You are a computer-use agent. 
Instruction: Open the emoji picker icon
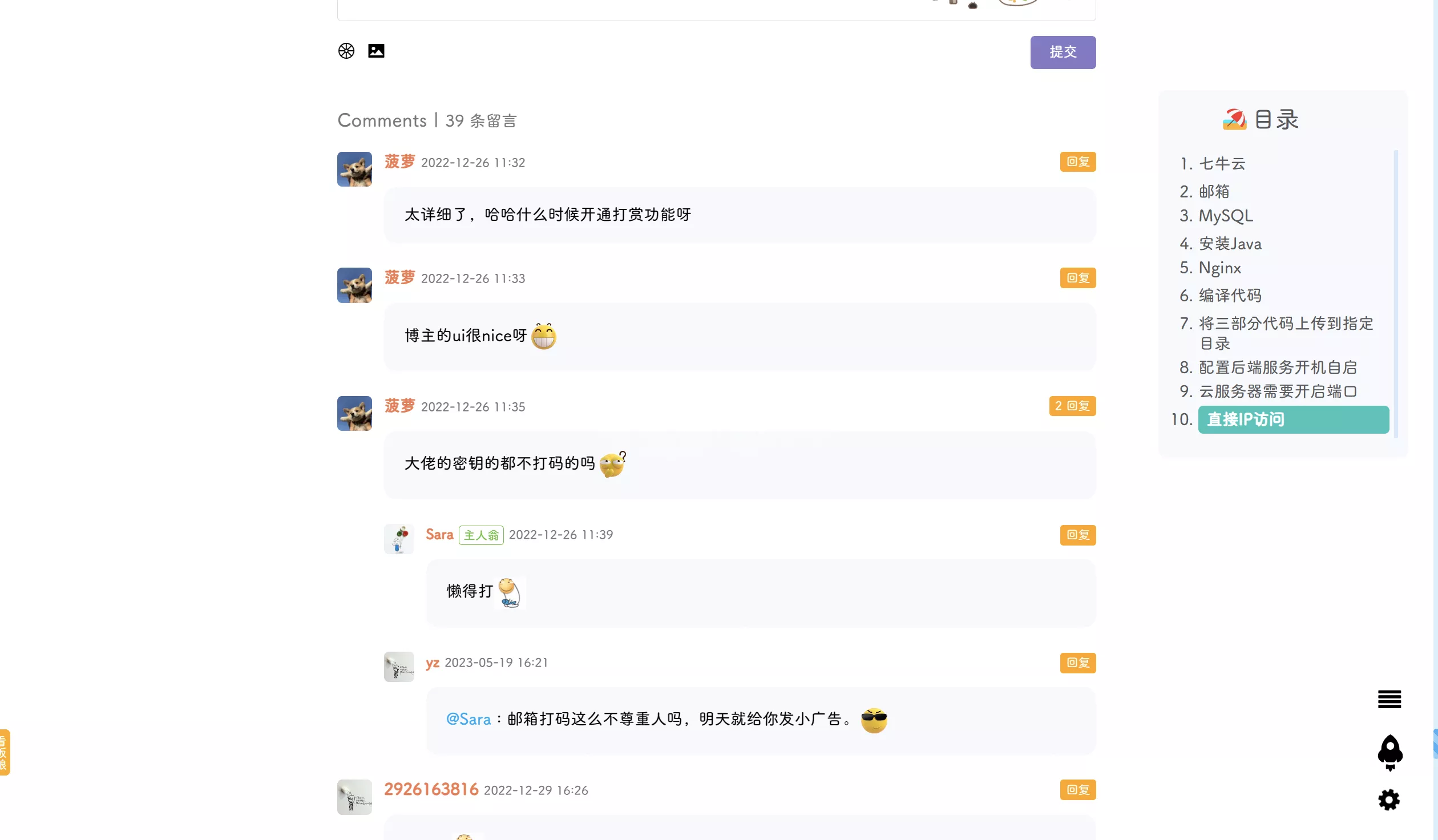[346, 51]
